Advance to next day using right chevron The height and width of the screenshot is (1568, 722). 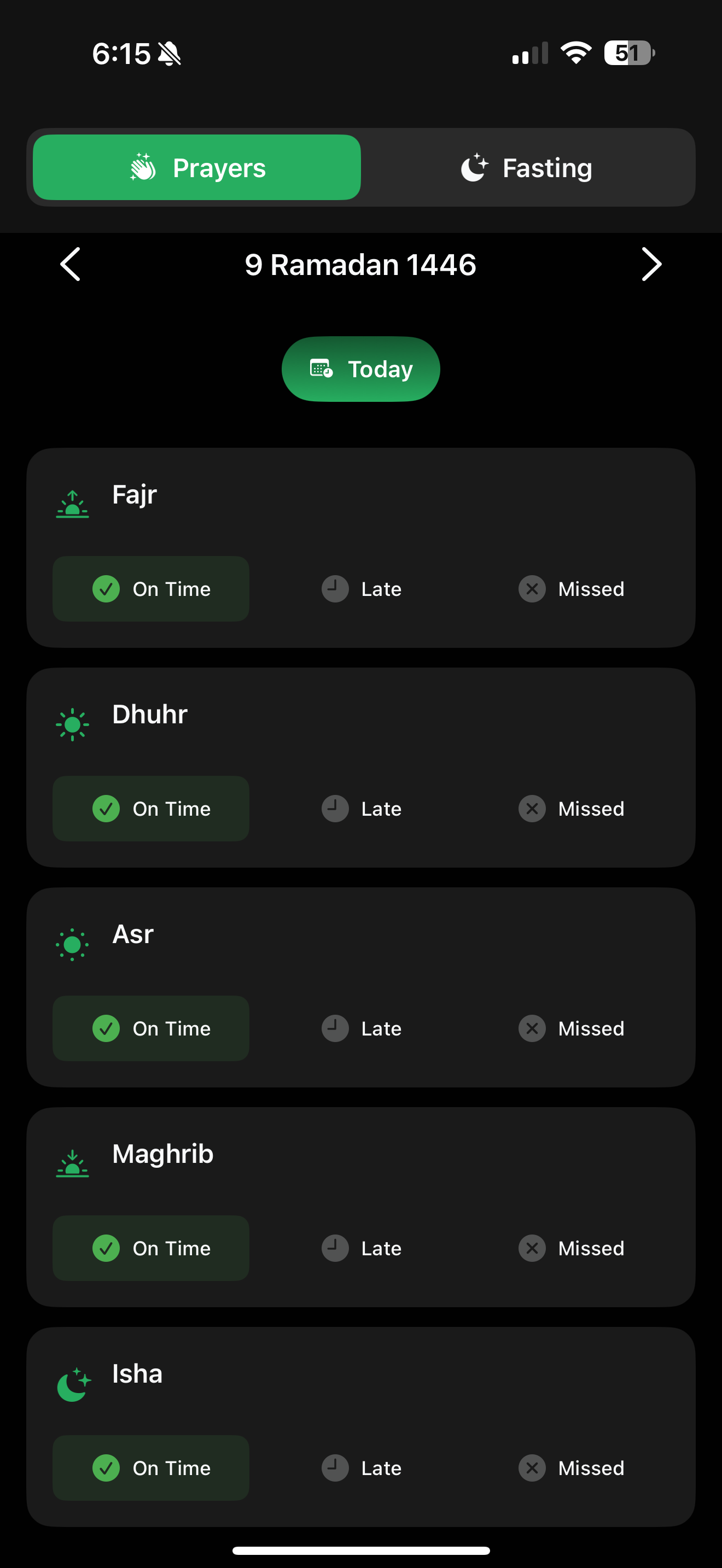(x=650, y=264)
